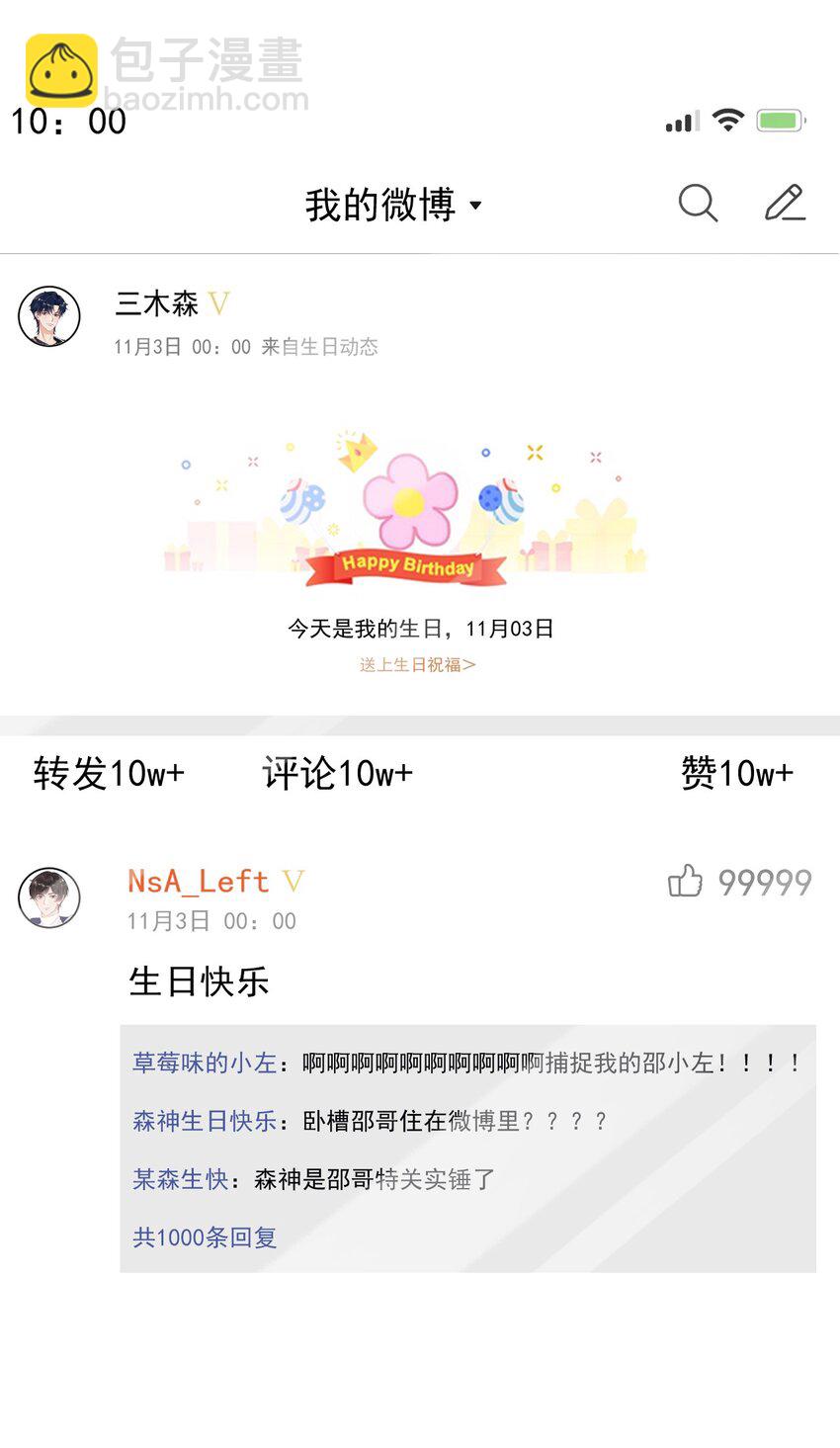840x1448 pixels.
Task: Click NsA_Left's profile avatar
Action: coord(50,897)
